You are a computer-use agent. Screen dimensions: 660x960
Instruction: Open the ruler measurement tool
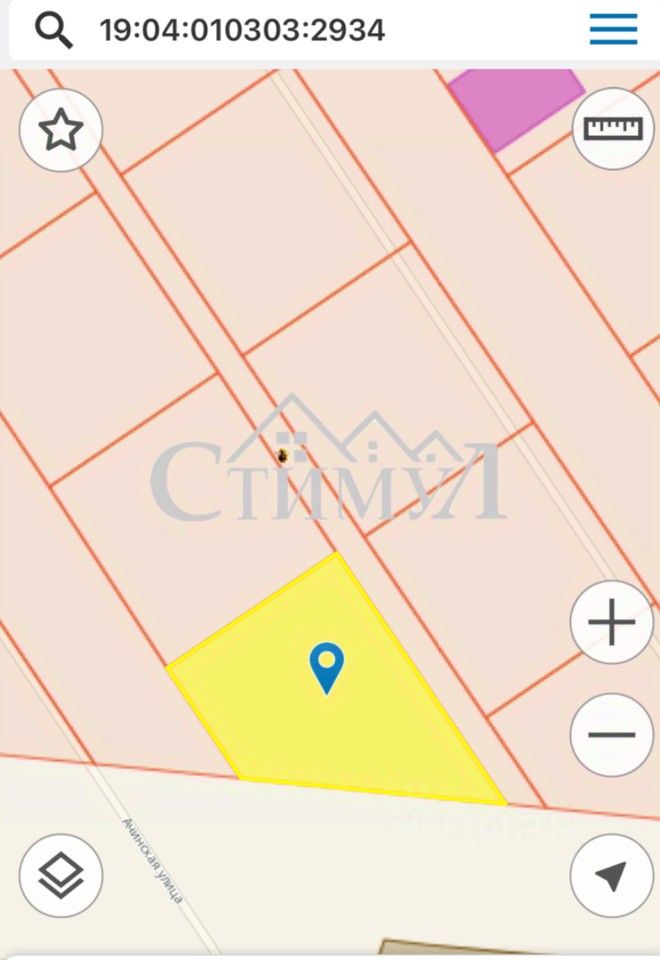click(x=612, y=128)
